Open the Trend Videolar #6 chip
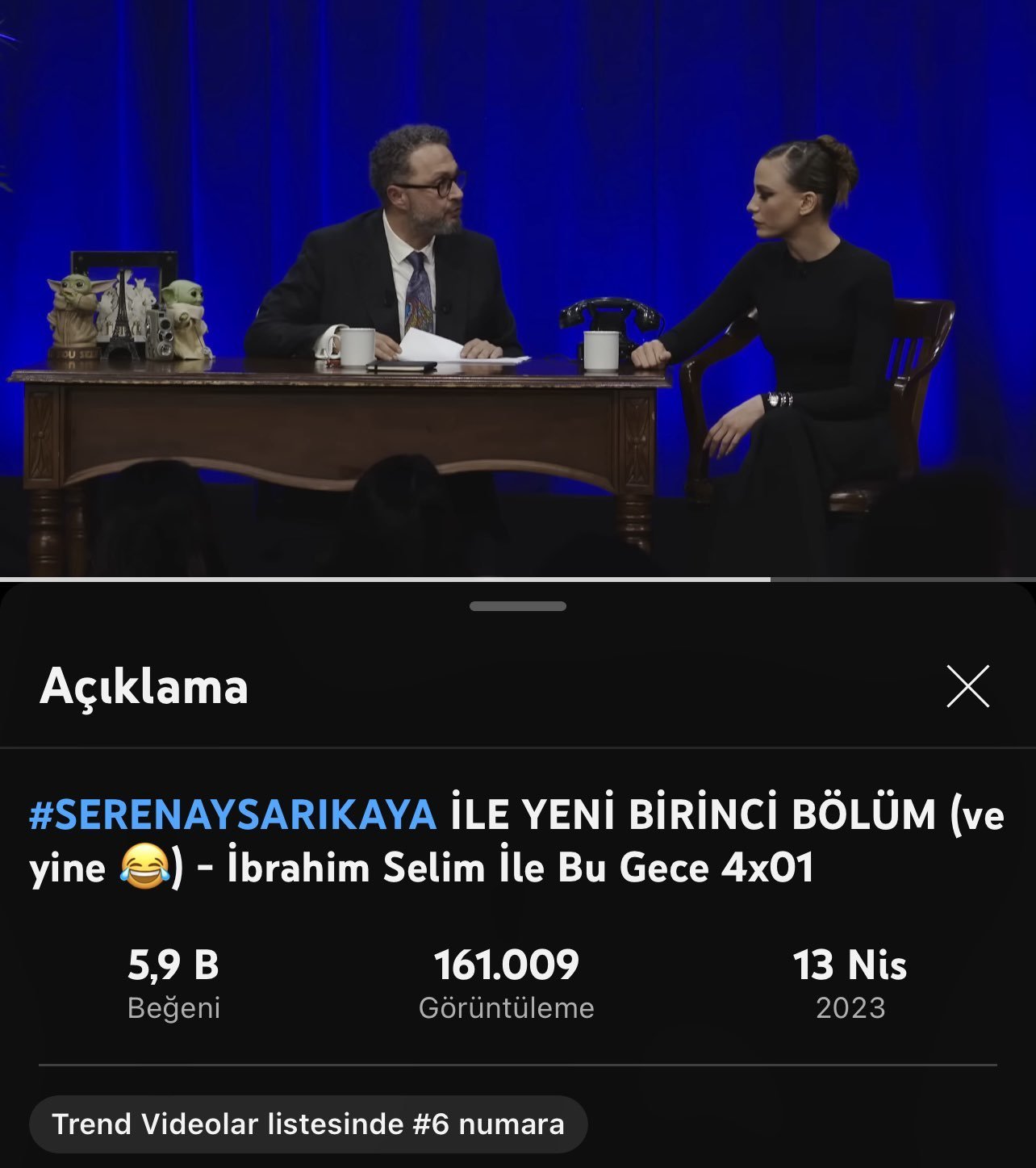The image size is (1036, 1168). (x=308, y=1124)
